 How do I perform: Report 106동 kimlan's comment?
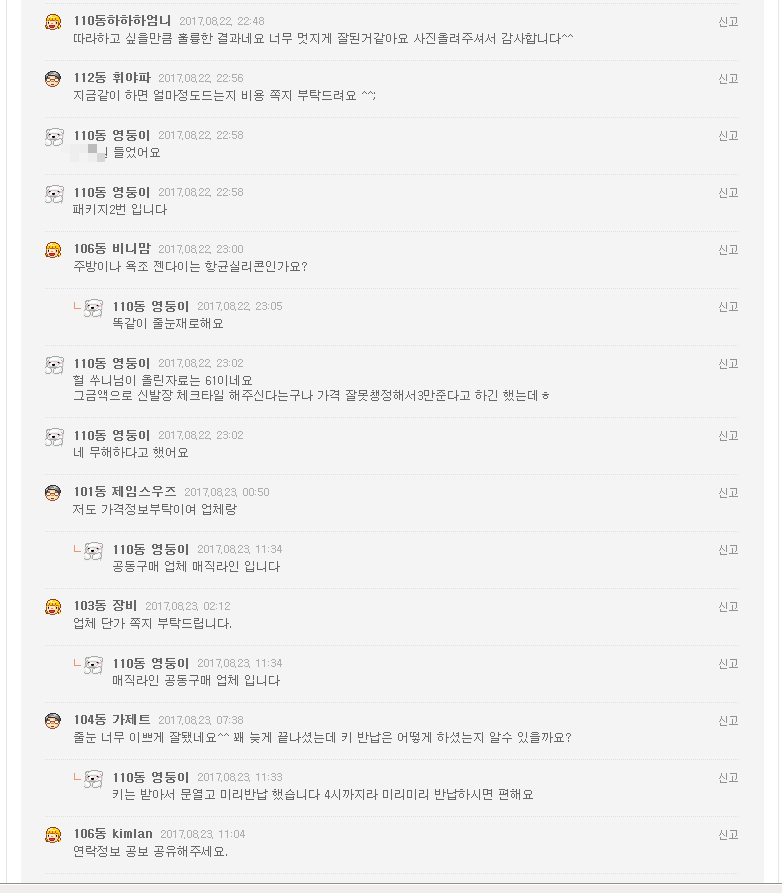pyautogui.click(x=727, y=834)
